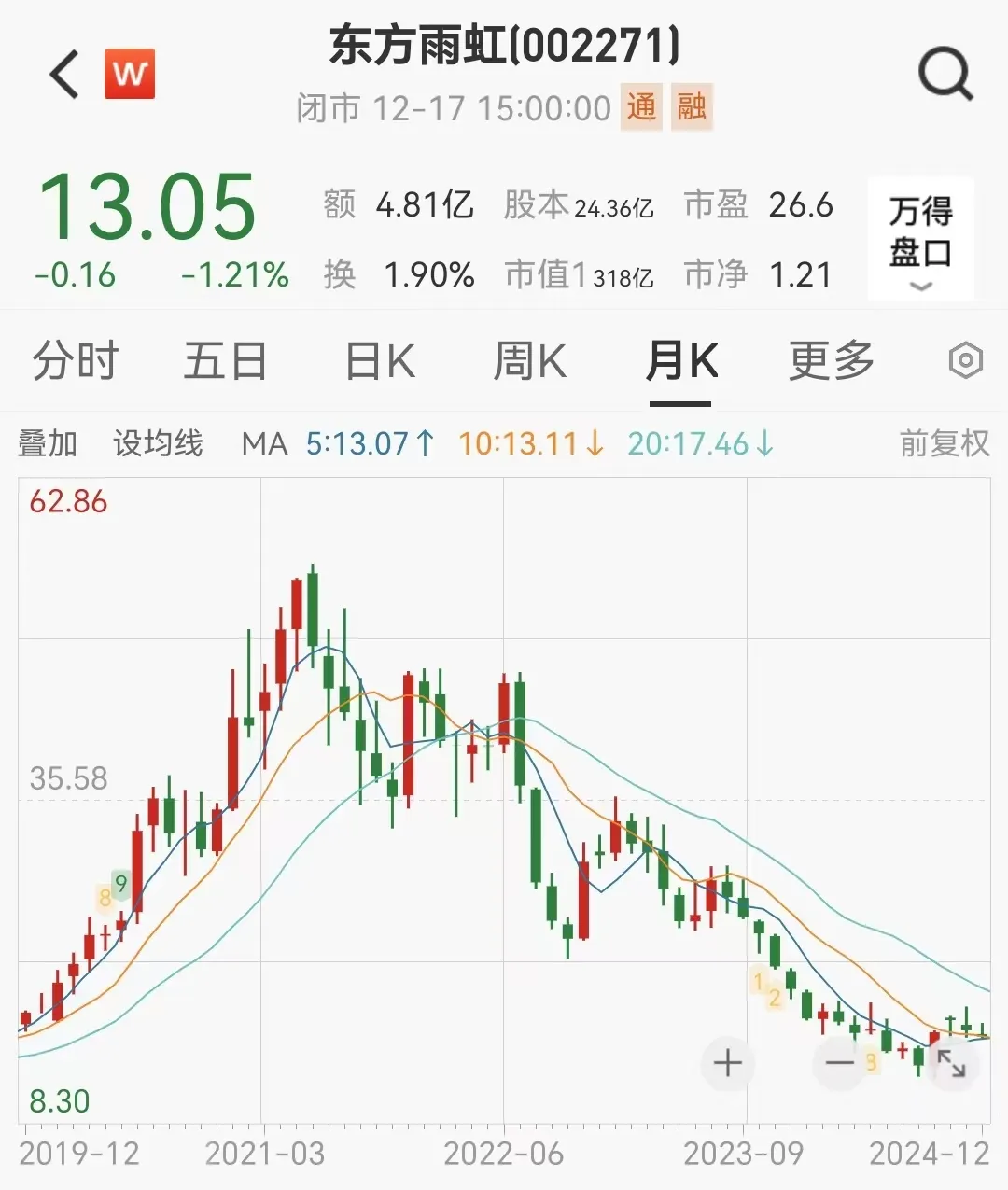Tap 叠加 to overlay another stock
The height and width of the screenshot is (1190, 1008).
coord(48,443)
